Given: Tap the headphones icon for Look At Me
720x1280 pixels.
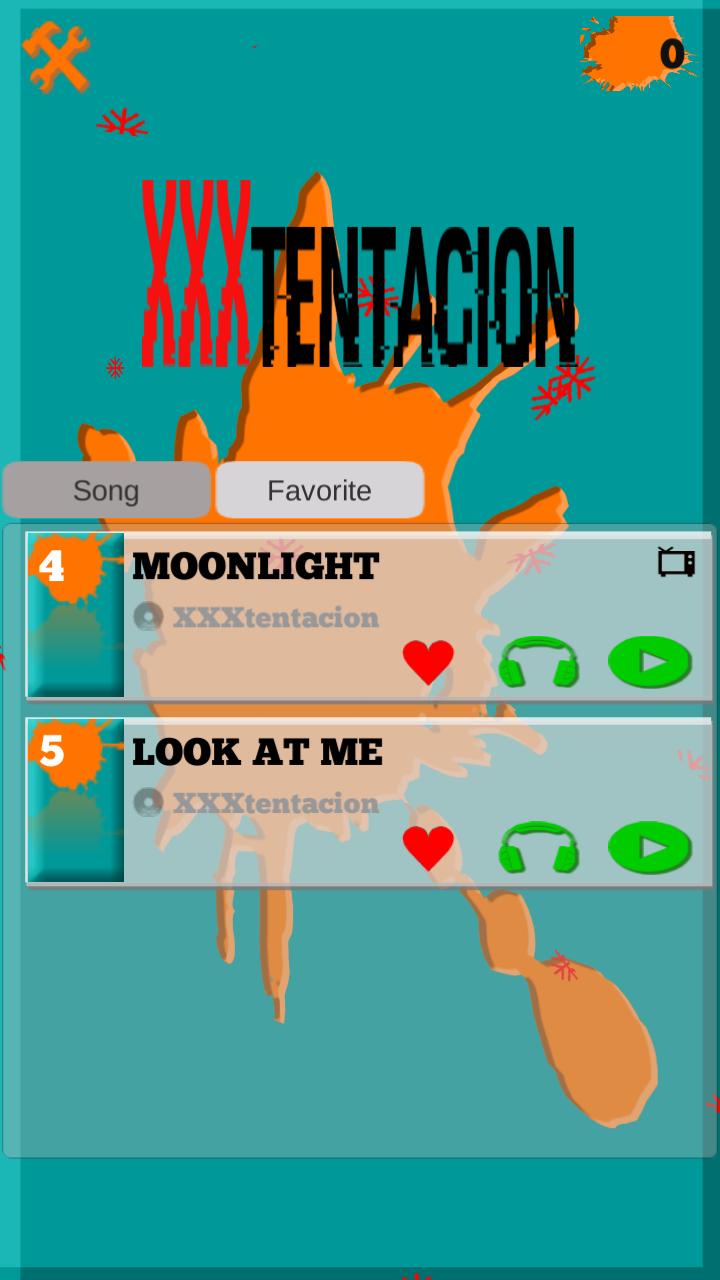Looking at the screenshot, I should pyautogui.click(x=539, y=848).
